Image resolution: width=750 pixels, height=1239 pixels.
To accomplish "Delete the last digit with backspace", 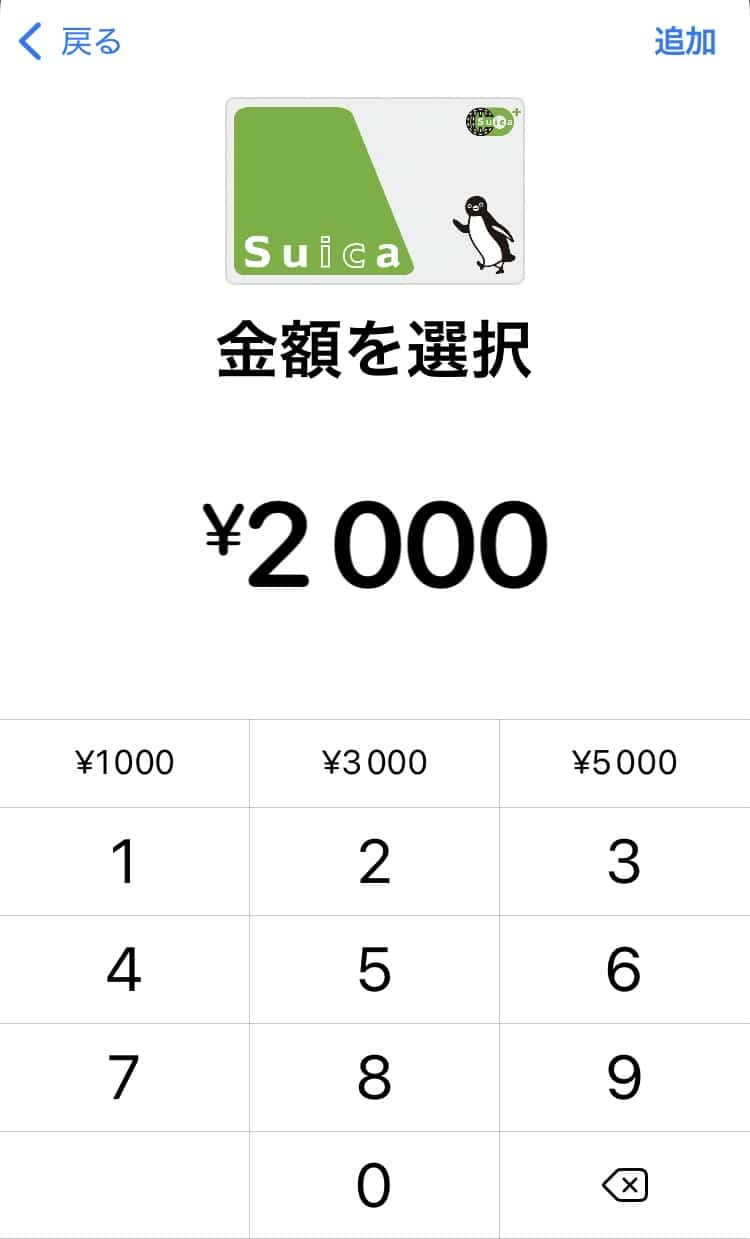I will tap(625, 1186).
